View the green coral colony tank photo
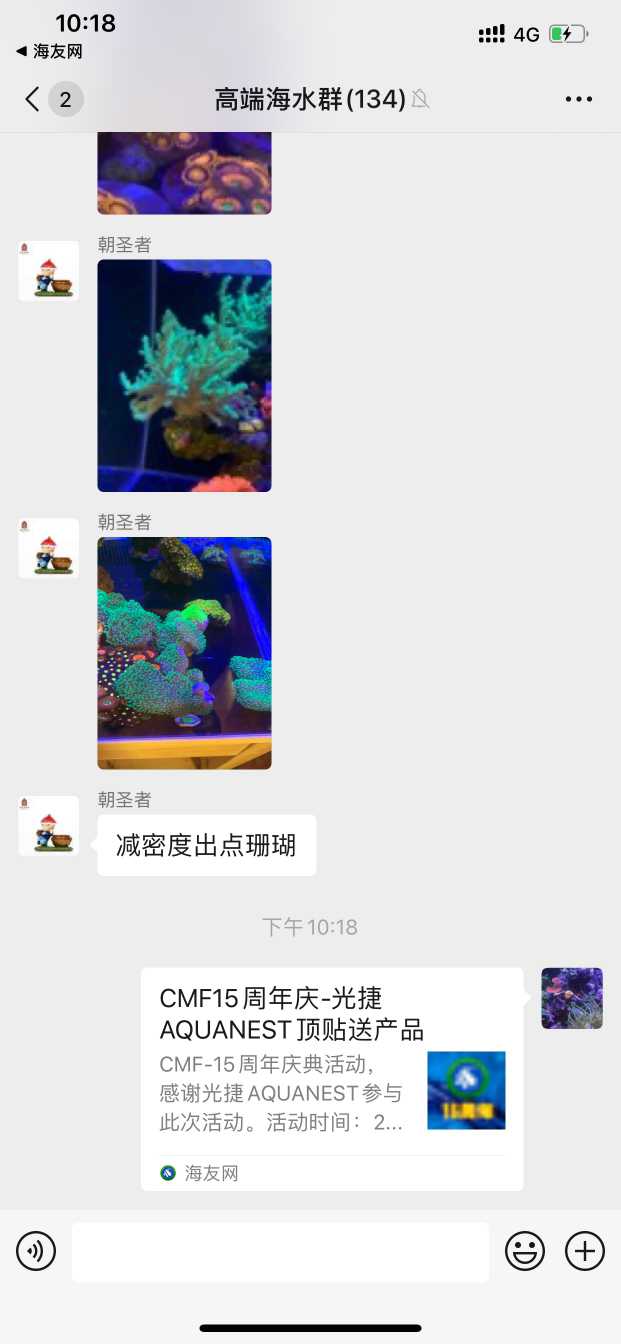Screen dimensions: 621x1344 pyautogui.click(x=184, y=653)
